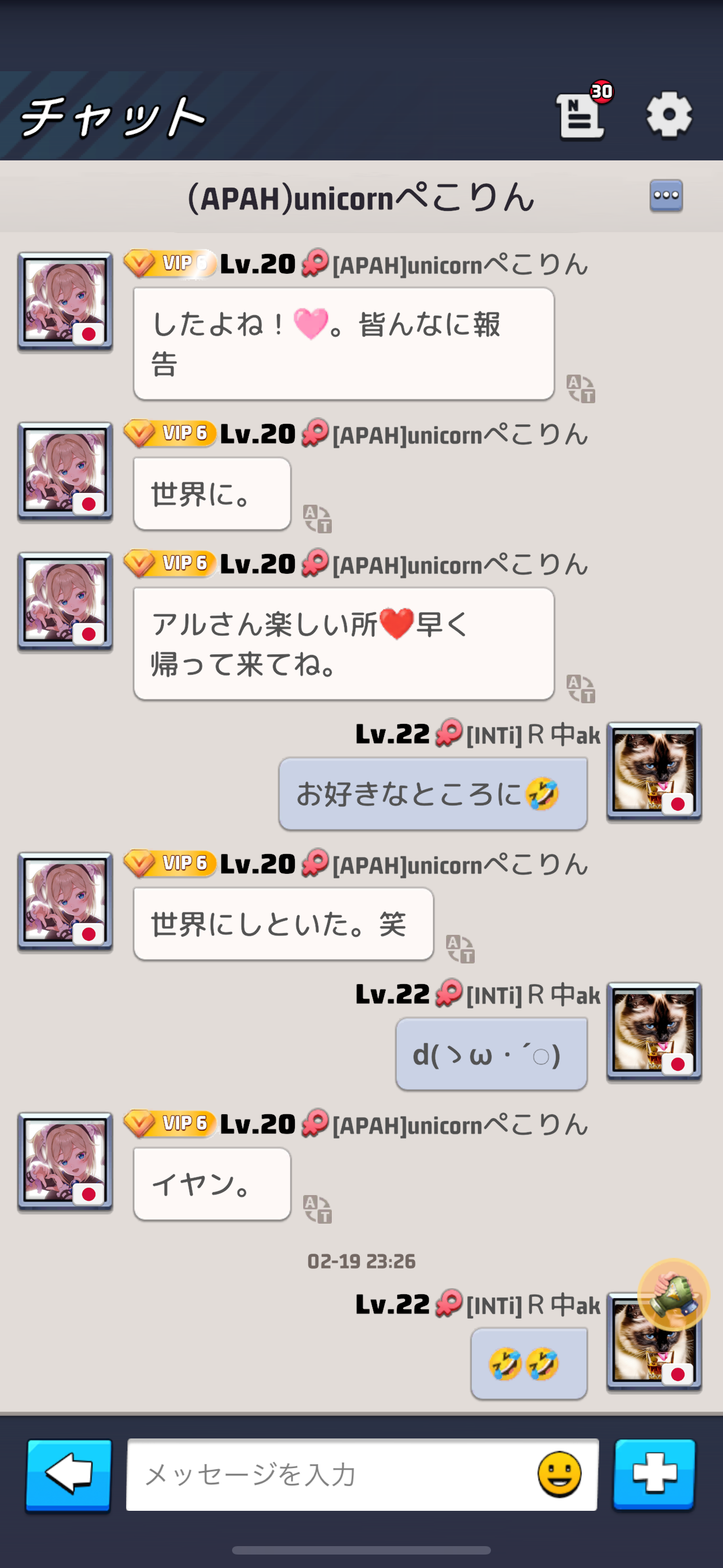
Task: Translate the message "世界に。"
Action: pyautogui.click(x=317, y=519)
